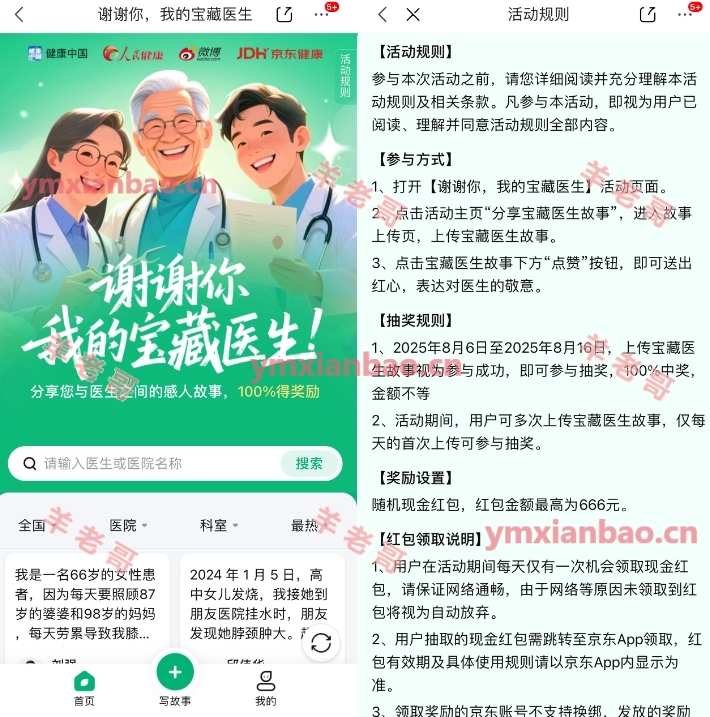Sort stories by 最热

(x=304, y=525)
